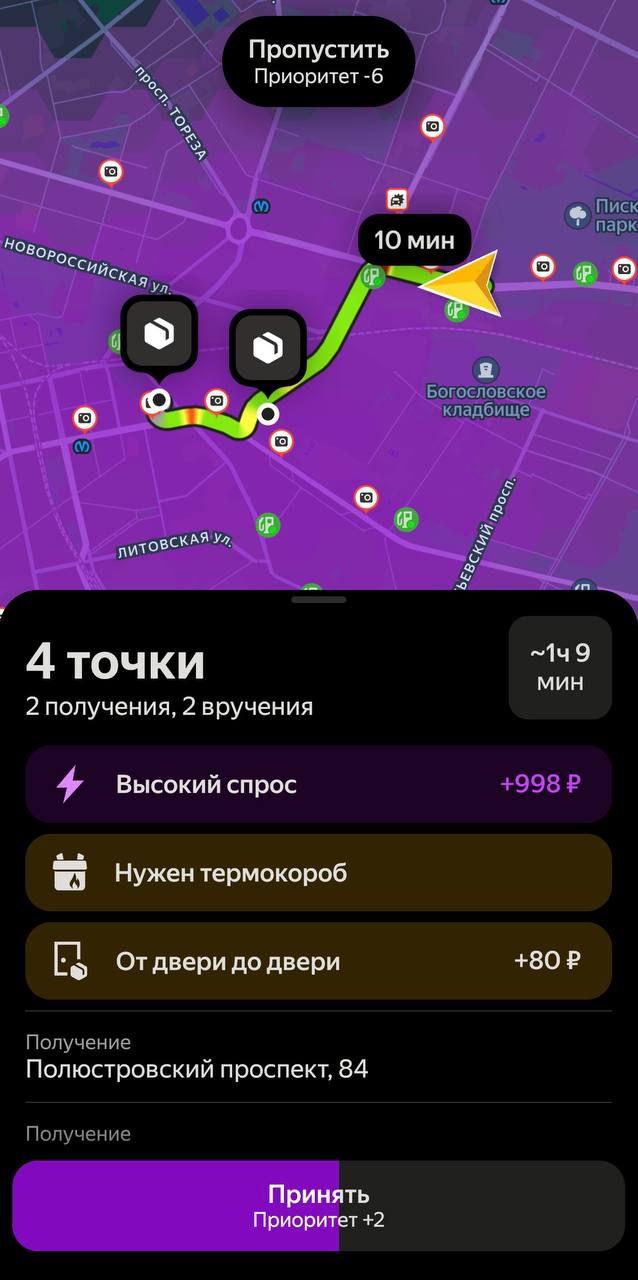
Task: Open the От двери до двери row
Action: [318, 961]
